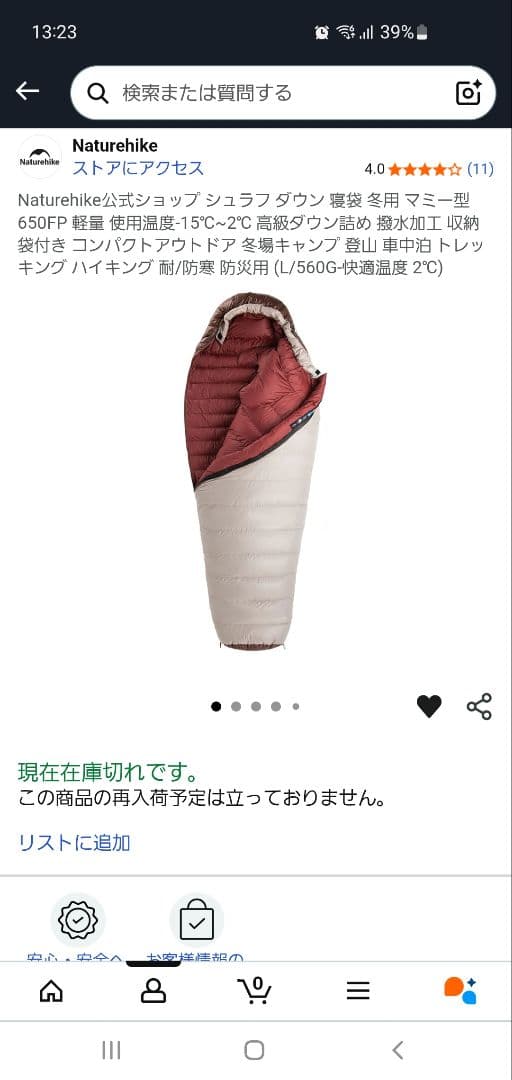The height and width of the screenshot is (1080, 512).
Task: Open recent apps from system bar
Action: coord(112,1050)
